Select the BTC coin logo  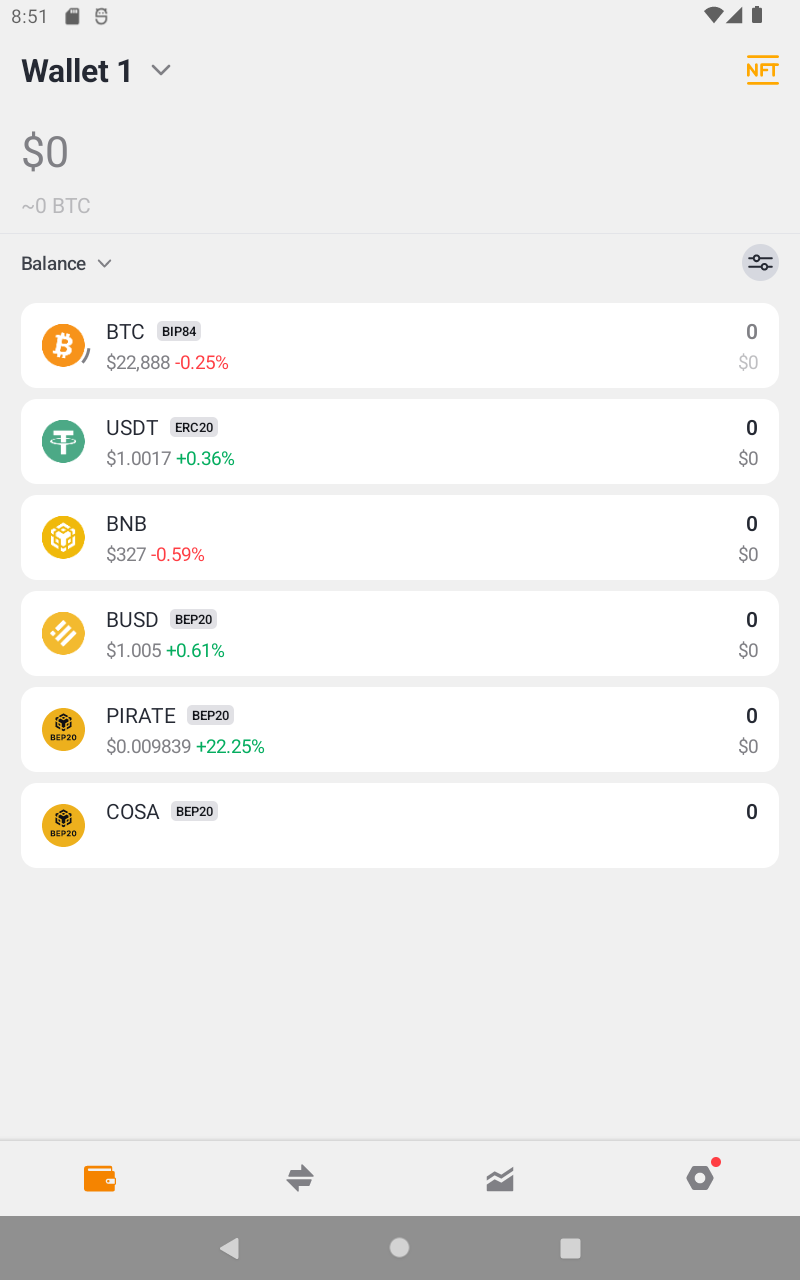[x=63, y=345]
